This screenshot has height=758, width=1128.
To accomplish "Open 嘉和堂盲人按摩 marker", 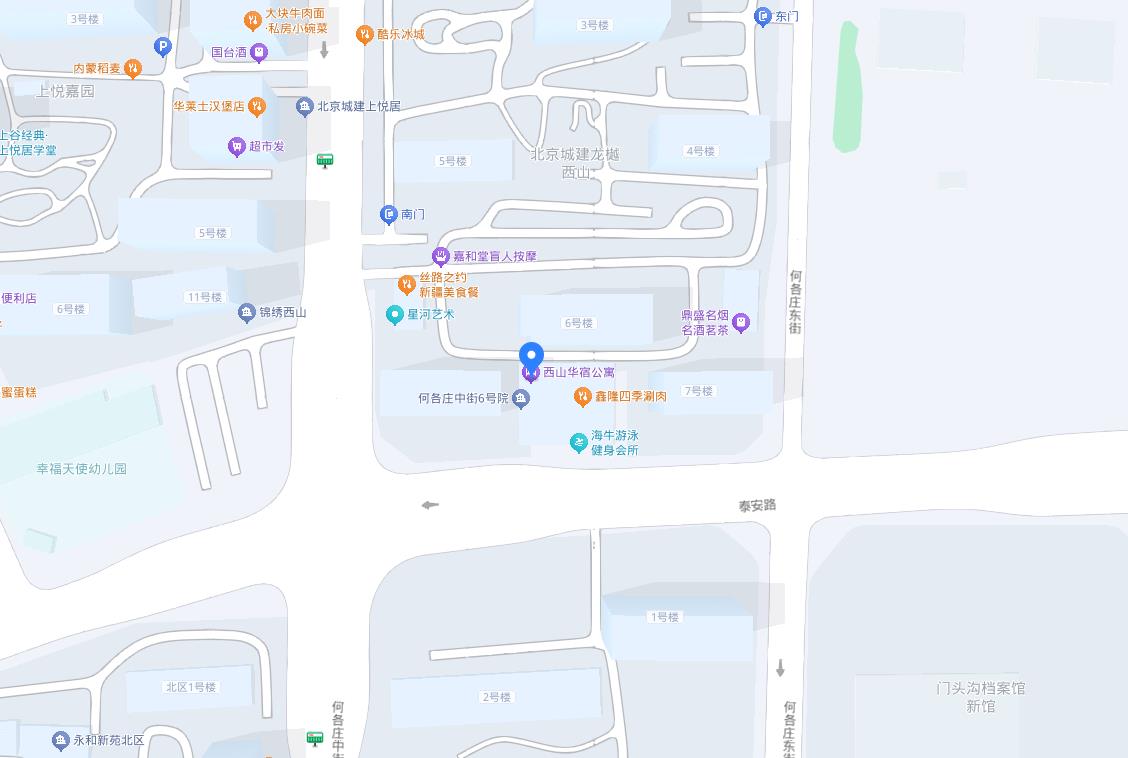I will (x=440, y=257).
